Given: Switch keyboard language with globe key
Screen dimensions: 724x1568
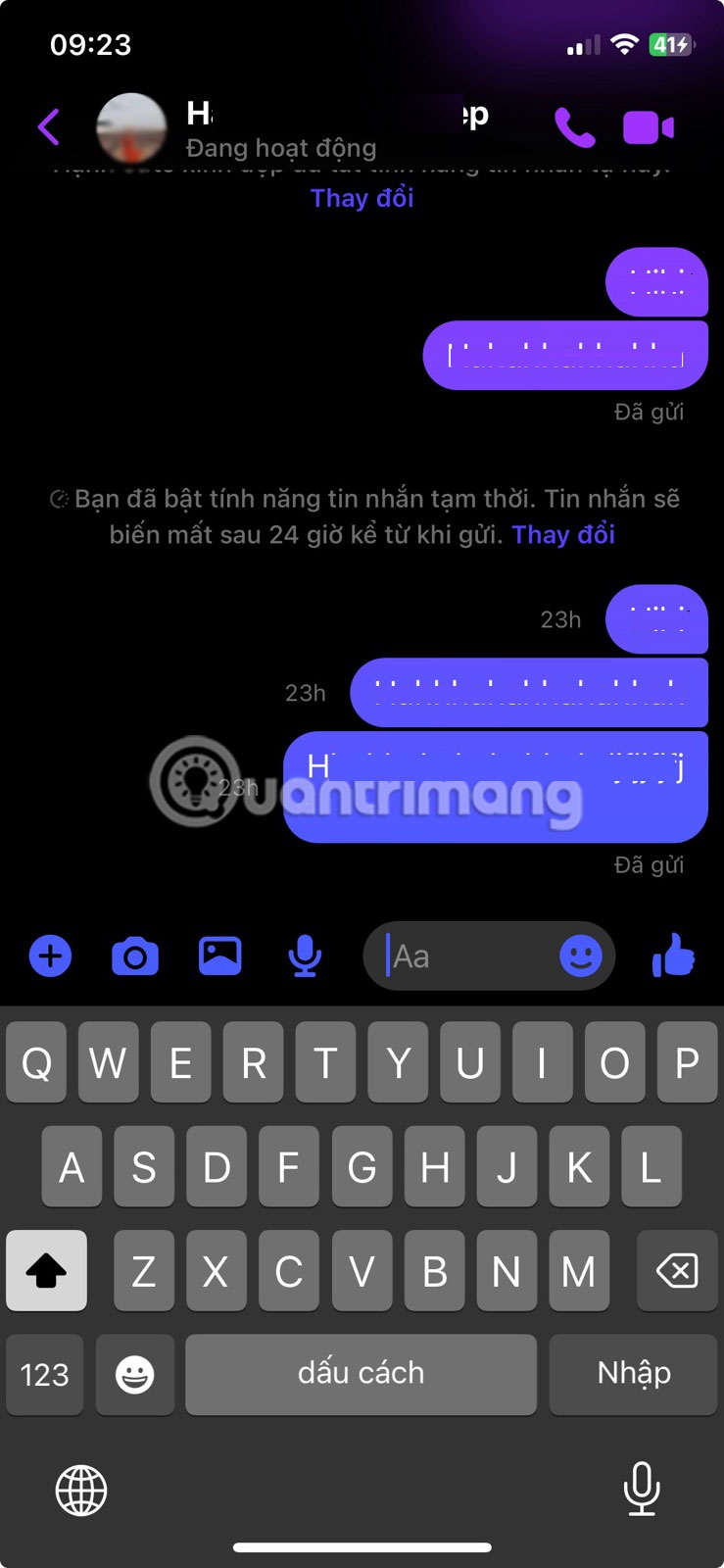Looking at the screenshot, I should pos(81,1491).
